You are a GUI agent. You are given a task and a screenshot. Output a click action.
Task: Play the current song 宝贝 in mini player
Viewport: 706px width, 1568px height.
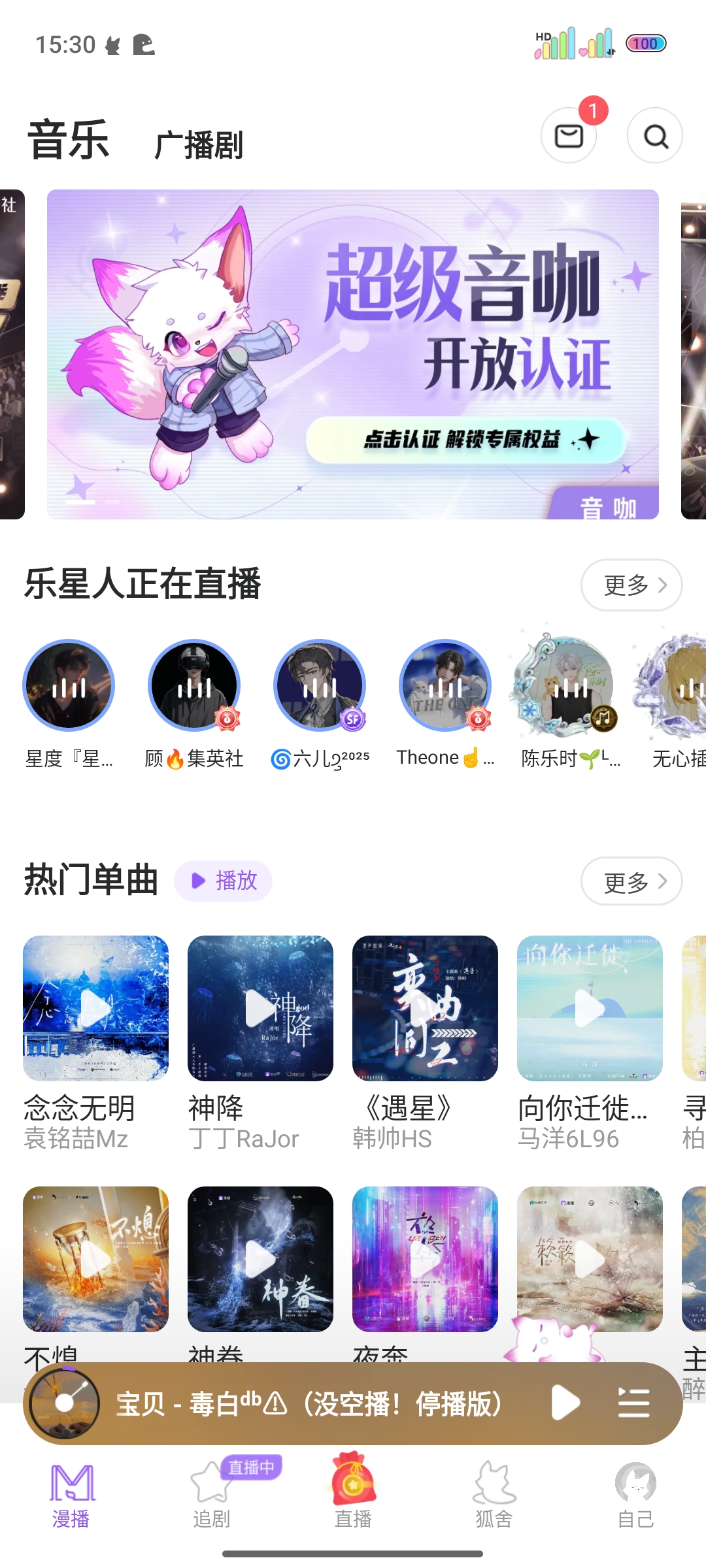[x=566, y=1405]
